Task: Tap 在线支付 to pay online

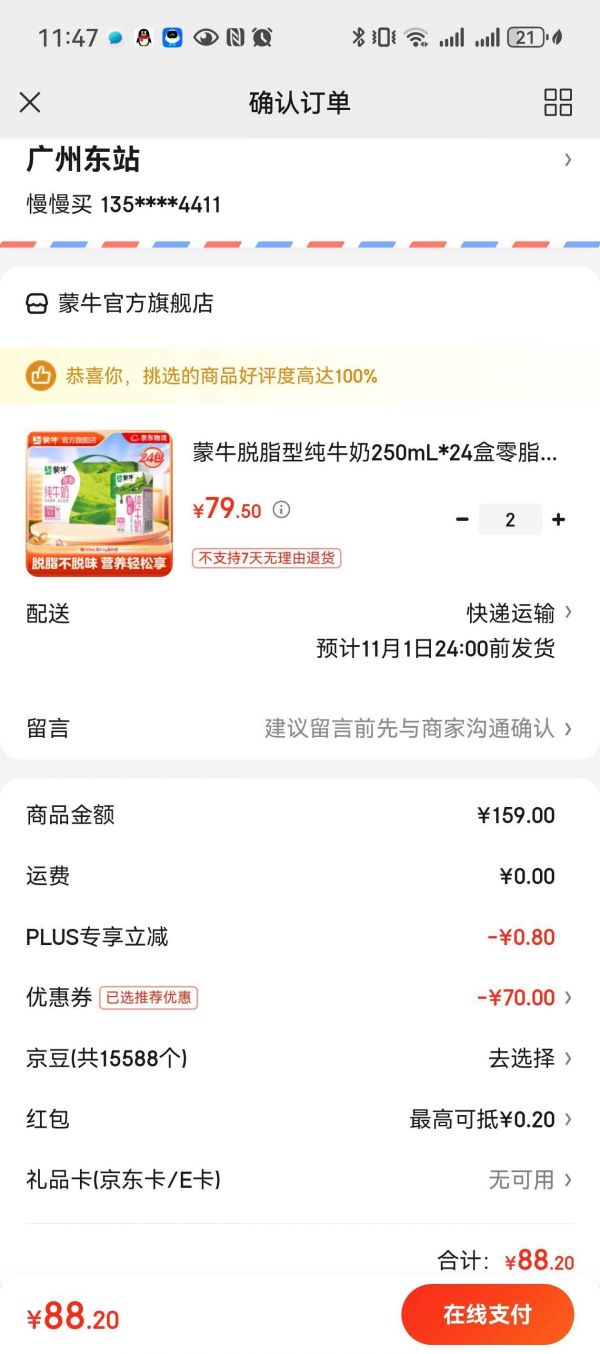Action: pos(487,1314)
